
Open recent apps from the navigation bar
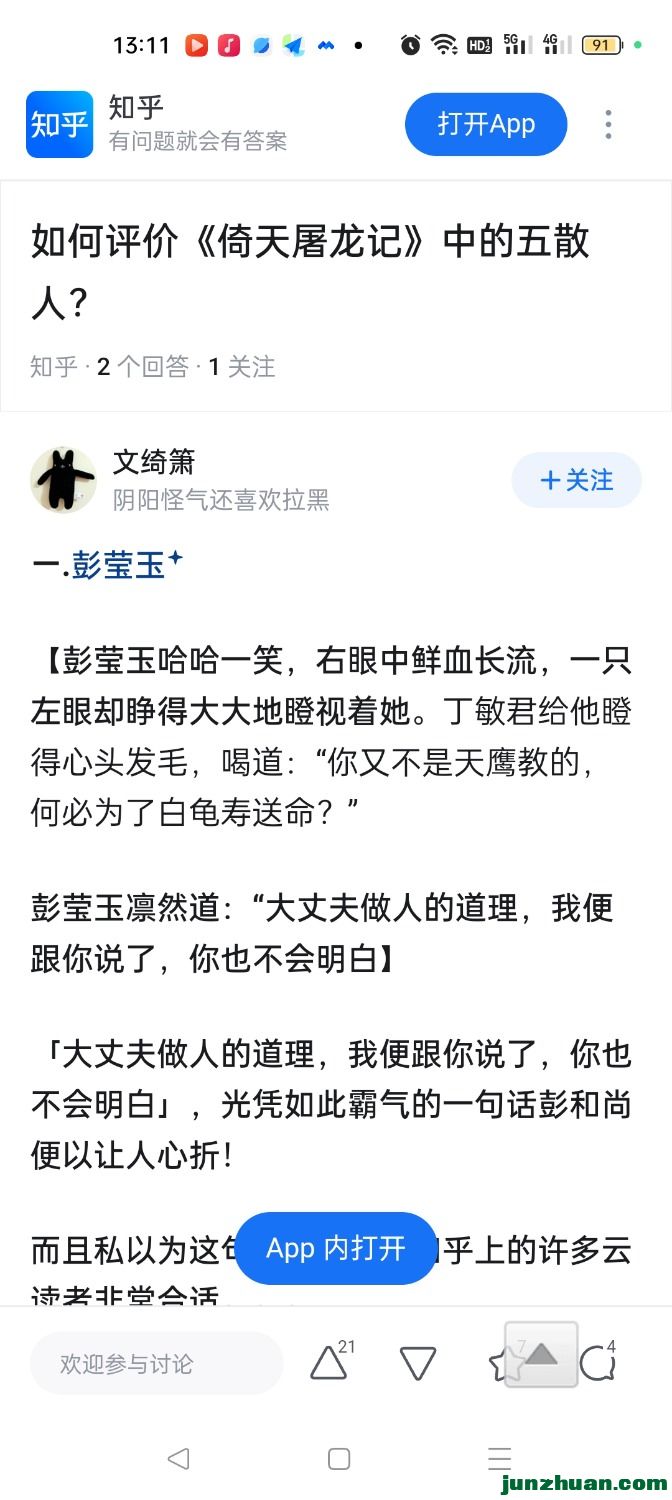(499, 1459)
